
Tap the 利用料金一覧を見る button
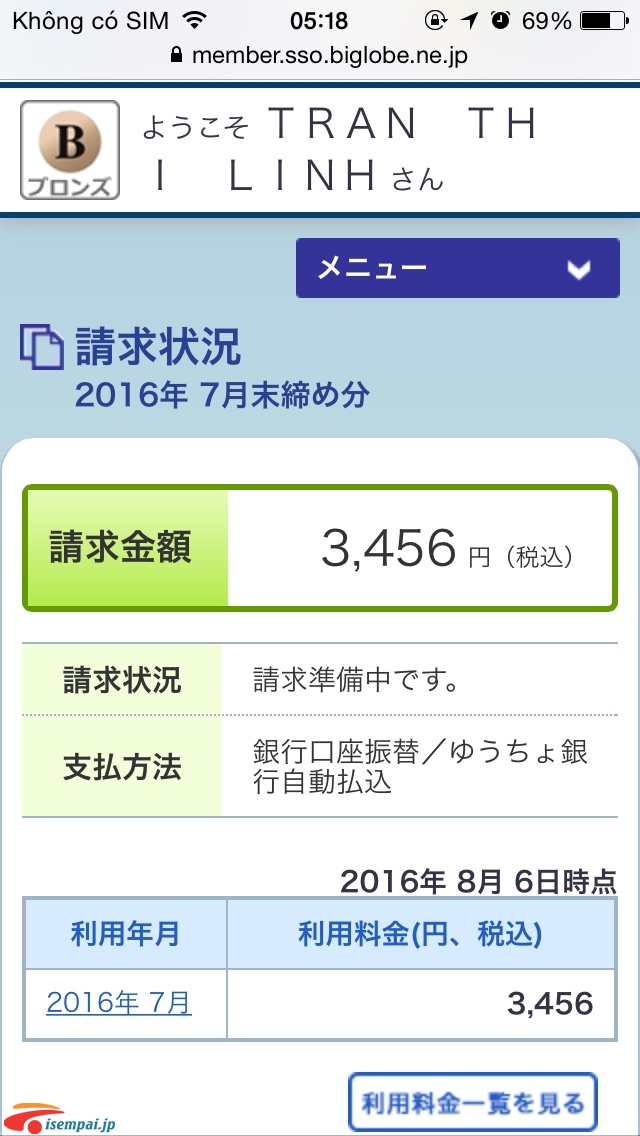[x=473, y=1103]
